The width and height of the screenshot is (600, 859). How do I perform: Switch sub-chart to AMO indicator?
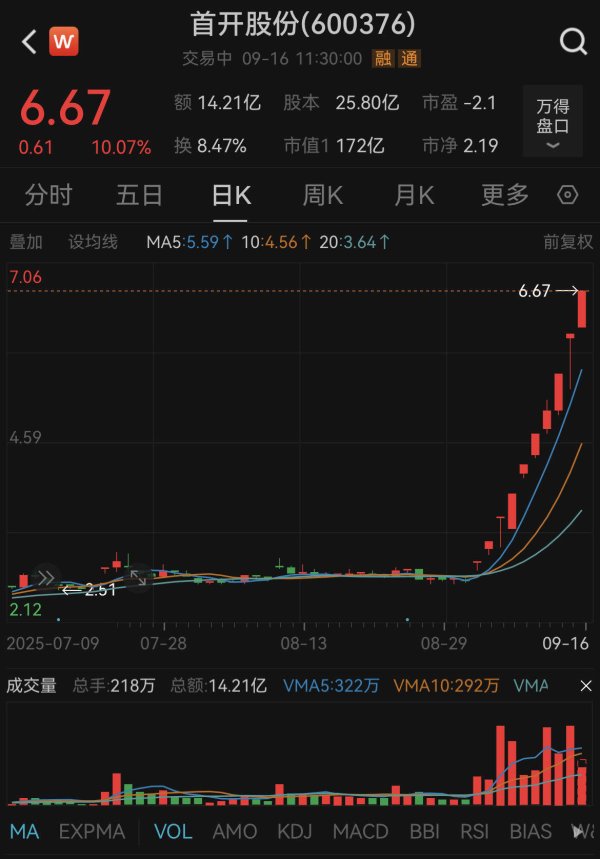[235, 831]
